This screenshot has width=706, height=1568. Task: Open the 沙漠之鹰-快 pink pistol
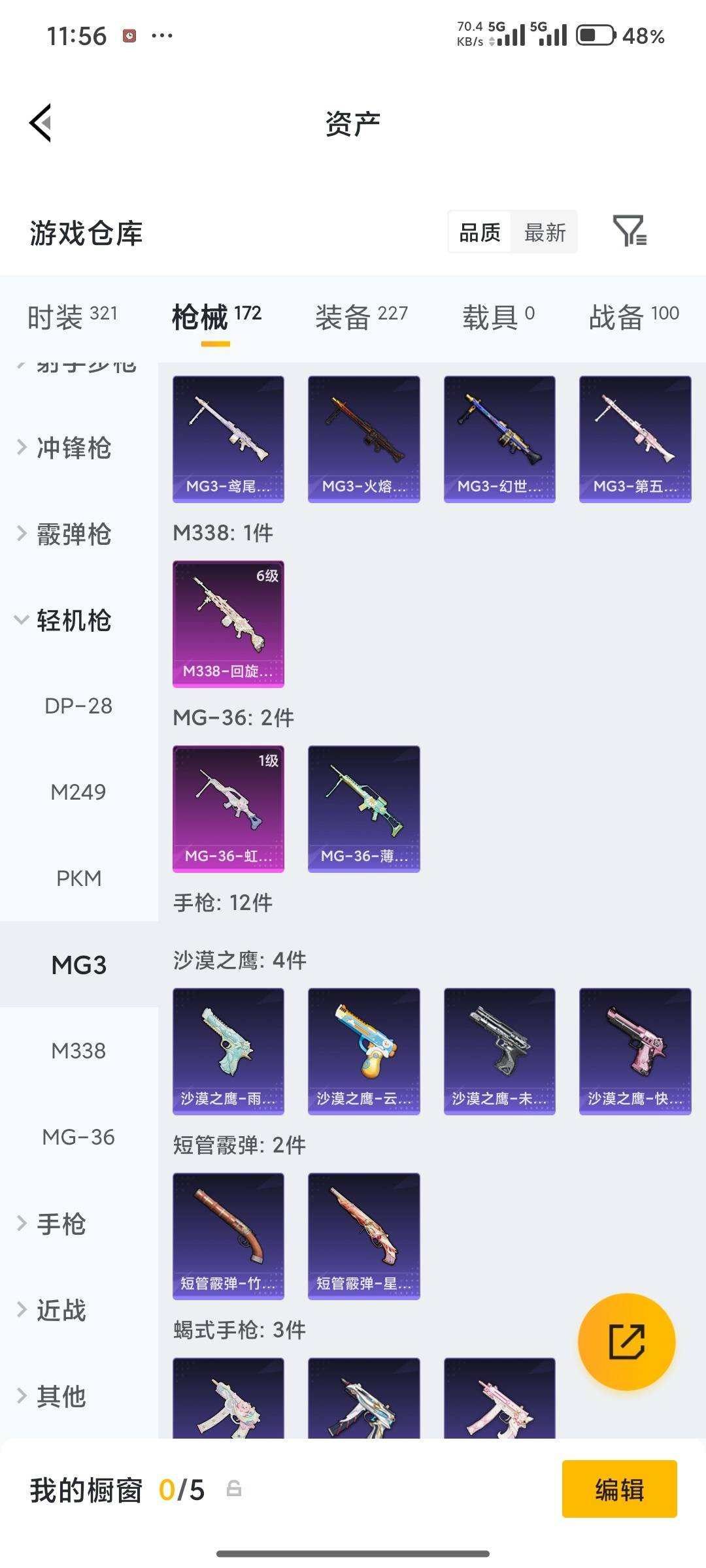(635, 1051)
